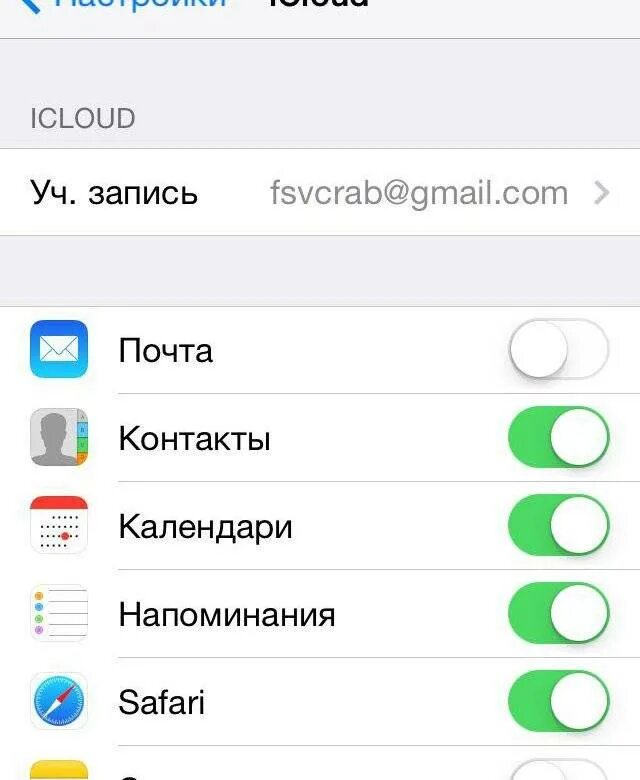Open the Уч. запись account row
640x780 pixels.
tap(320, 192)
